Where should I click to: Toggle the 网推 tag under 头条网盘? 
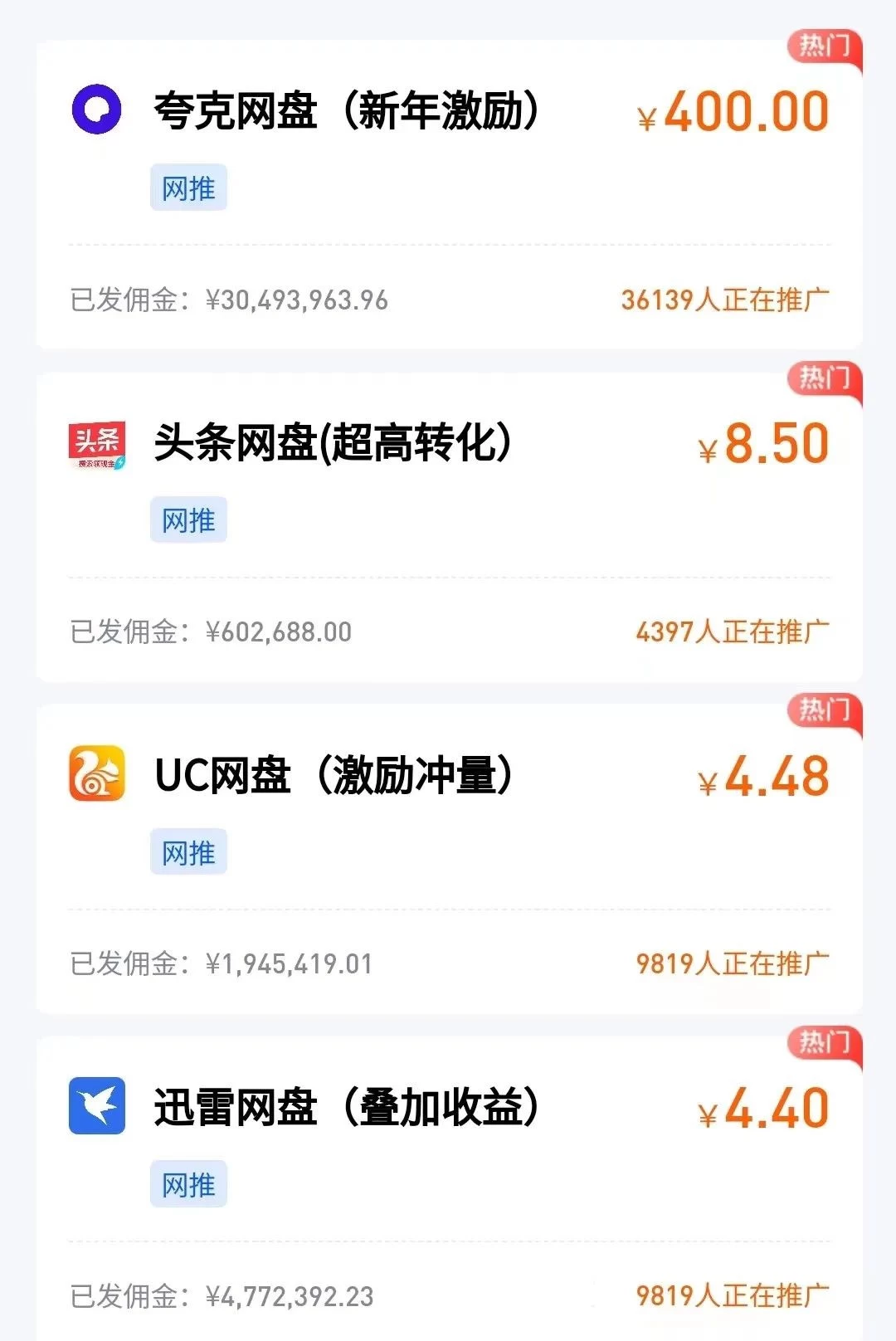[188, 520]
